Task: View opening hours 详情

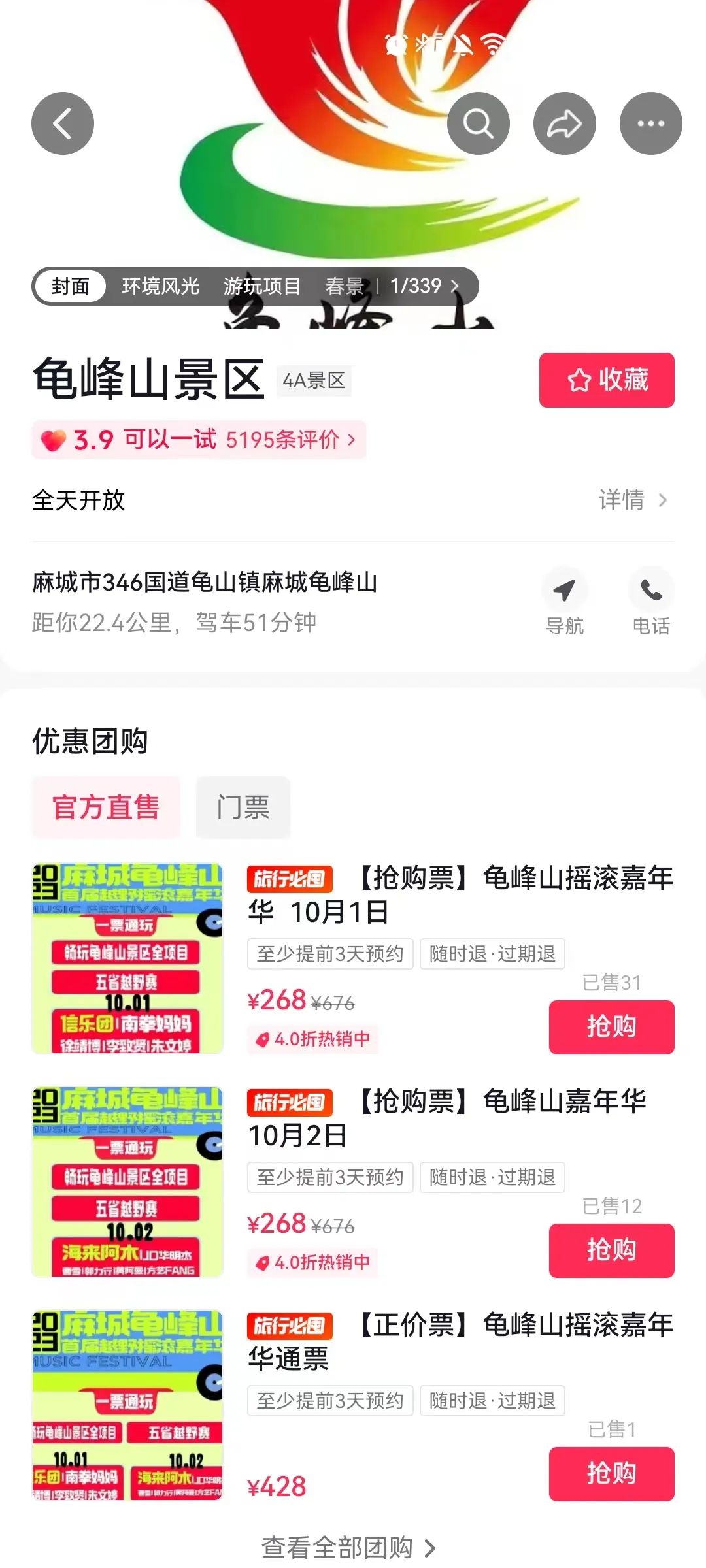Action: (632, 500)
